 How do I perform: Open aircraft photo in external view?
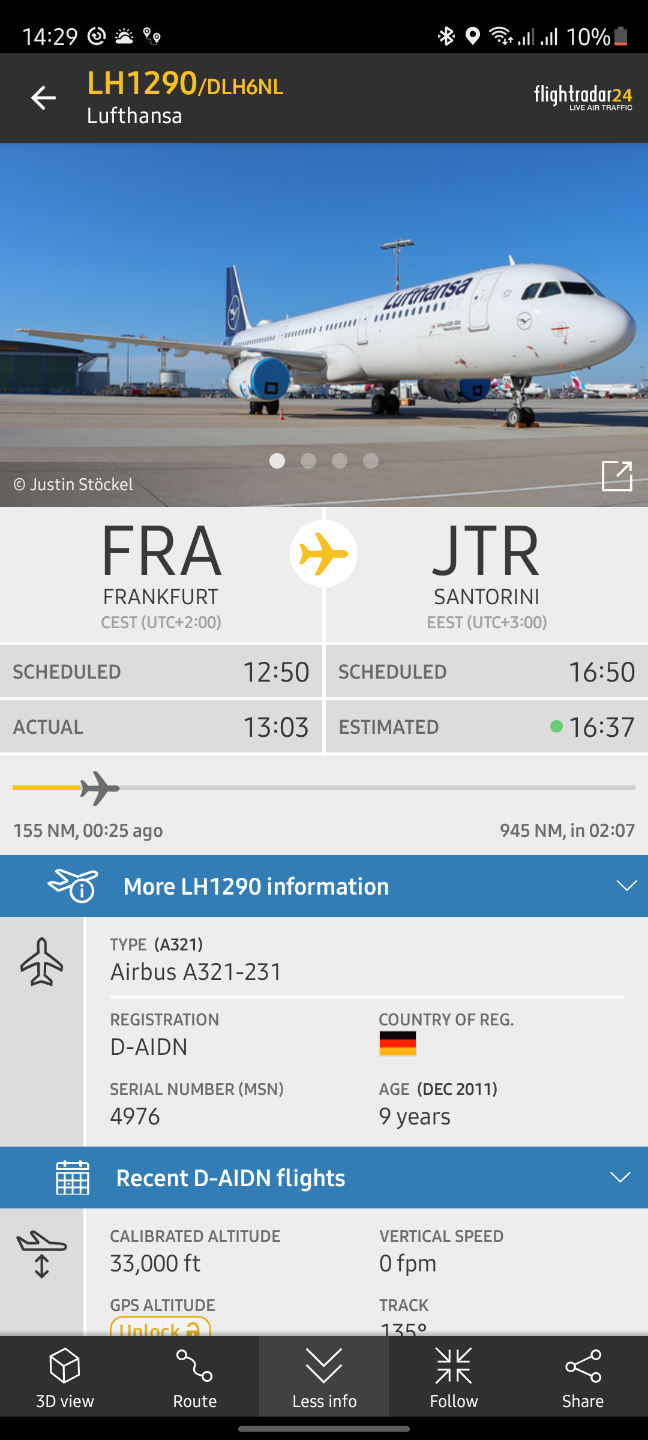tap(617, 476)
